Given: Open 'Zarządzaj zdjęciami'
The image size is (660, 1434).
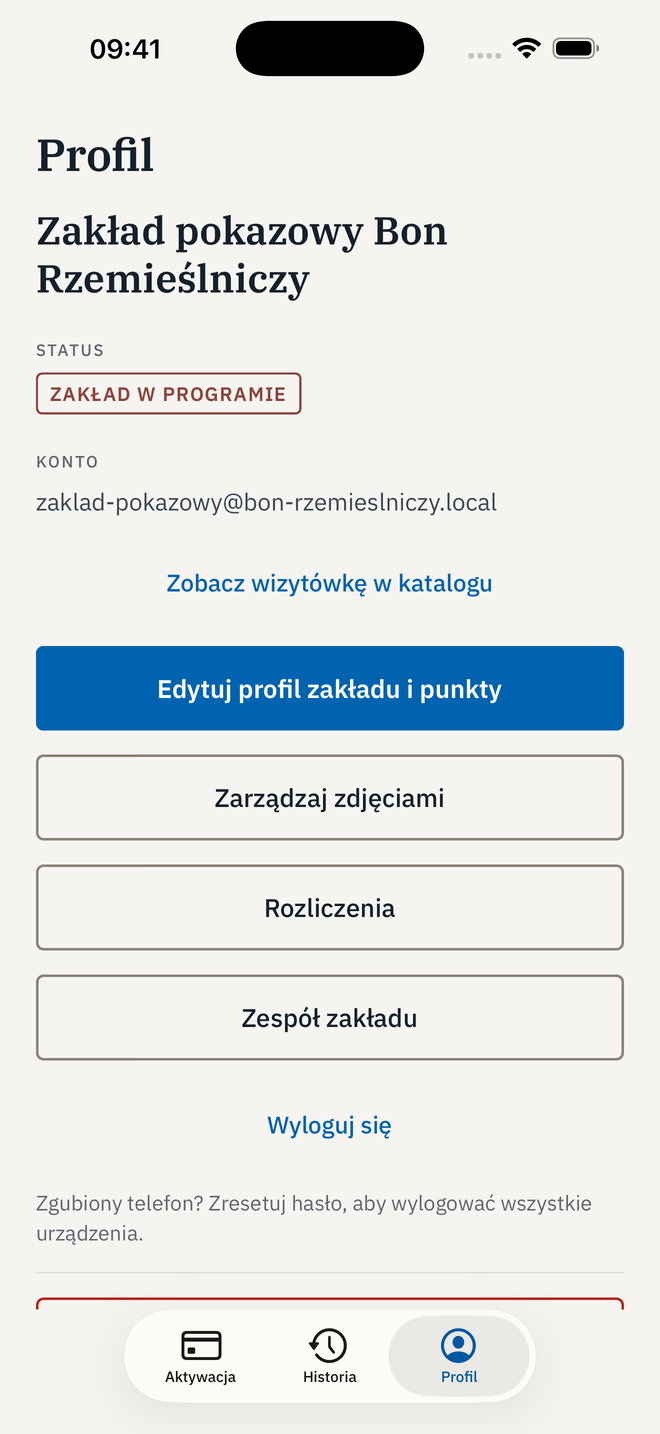Looking at the screenshot, I should (330, 798).
